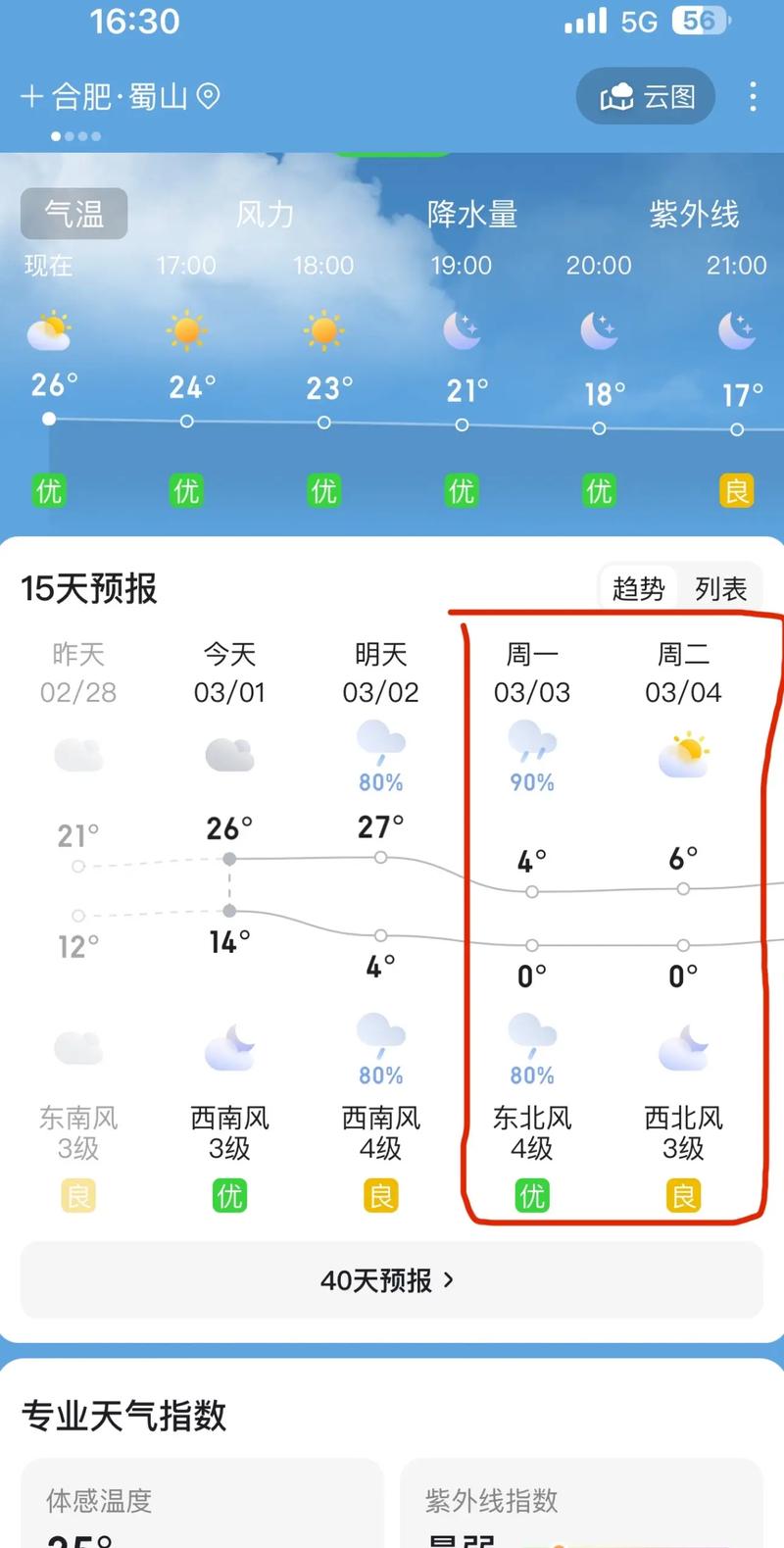Open the 云图 cloud map

[x=645, y=97]
